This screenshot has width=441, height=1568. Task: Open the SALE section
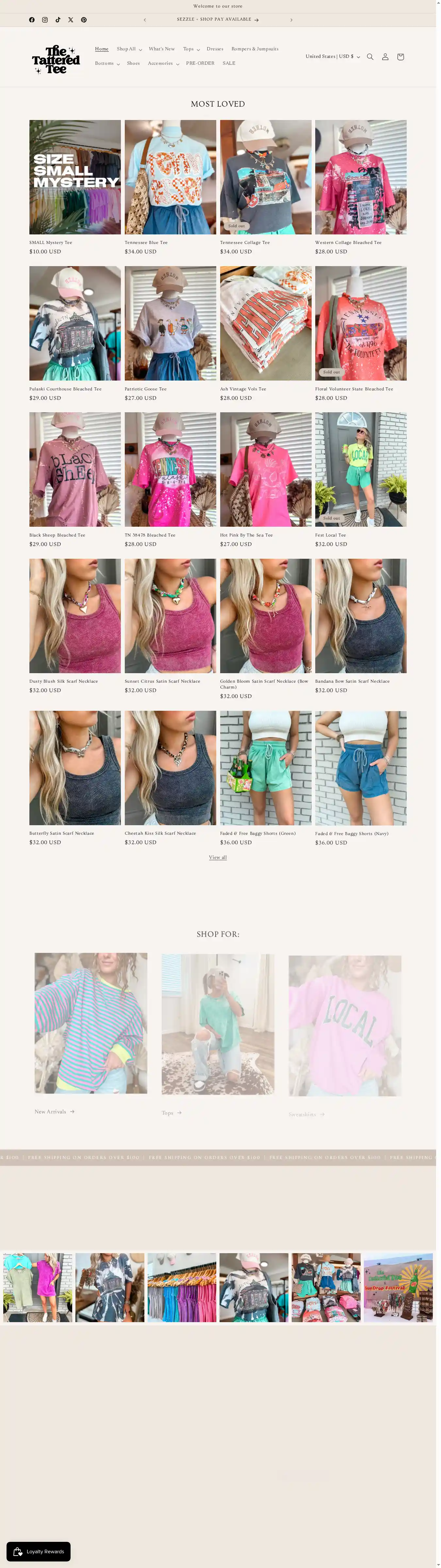pos(229,63)
